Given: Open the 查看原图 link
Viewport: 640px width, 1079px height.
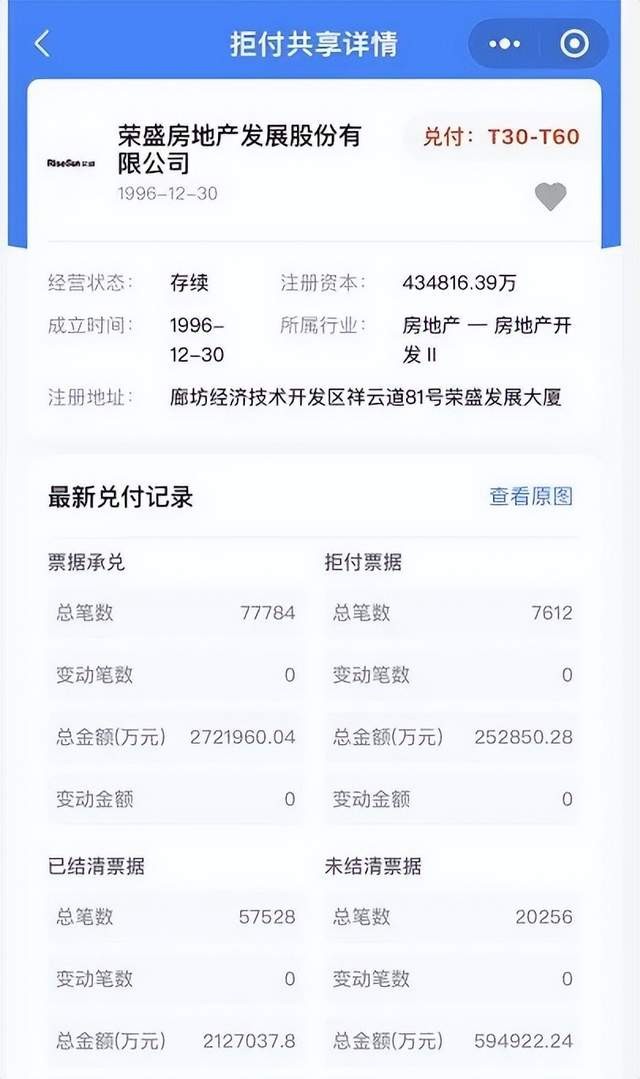Looking at the screenshot, I should coord(531,495).
